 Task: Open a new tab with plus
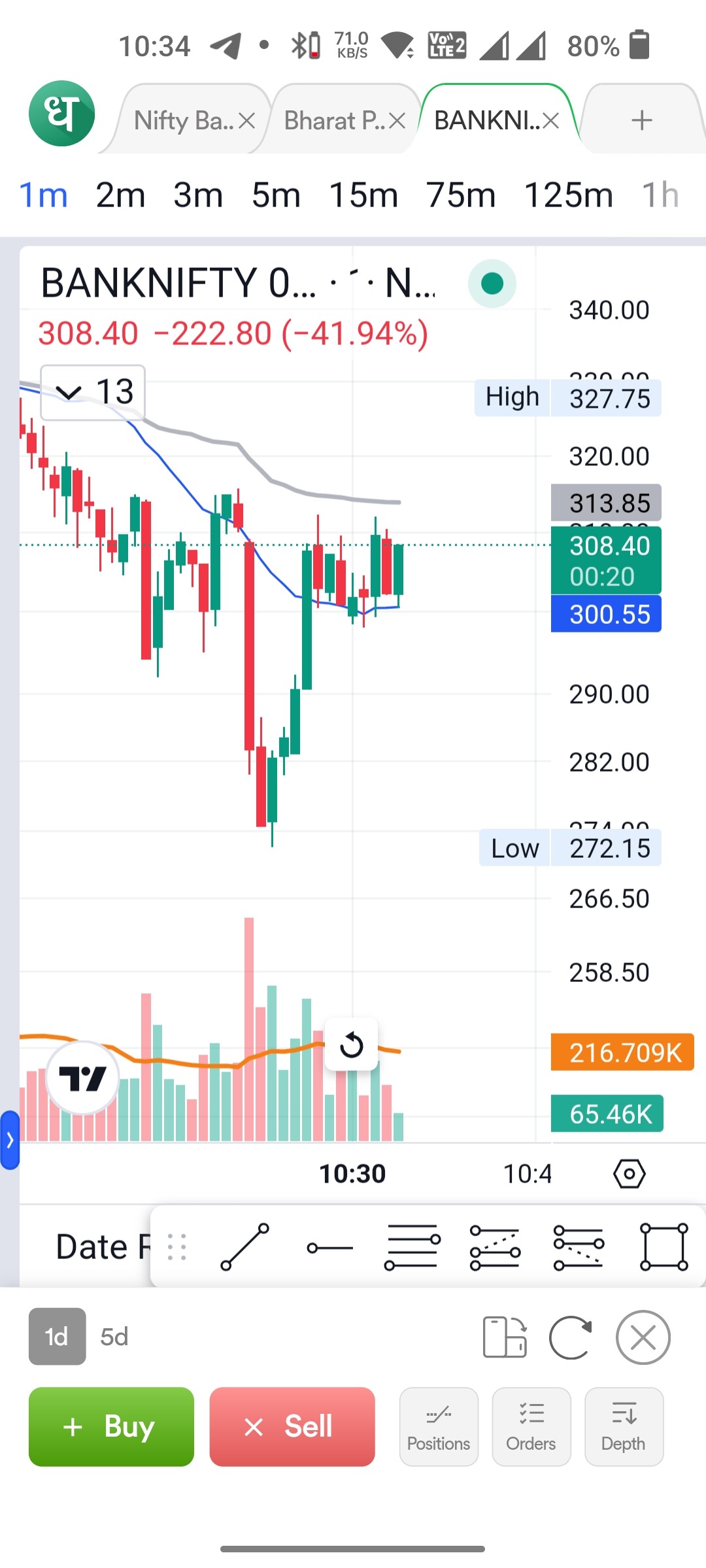pyautogui.click(x=641, y=121)
